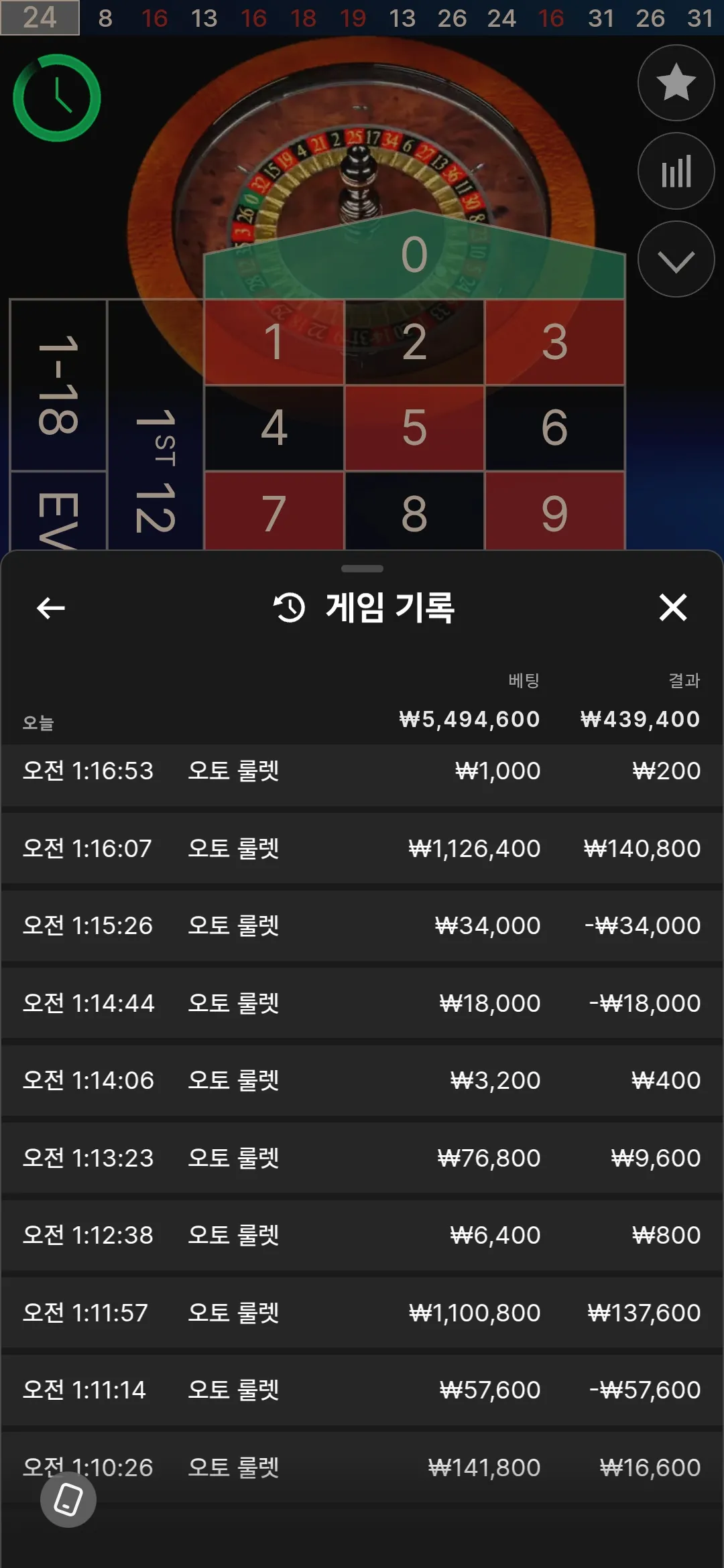The height and width of the screenshot is (1568, 724).
Task: Open the 오전 1:15:26 game record
Action: click(x=362, y=926)
